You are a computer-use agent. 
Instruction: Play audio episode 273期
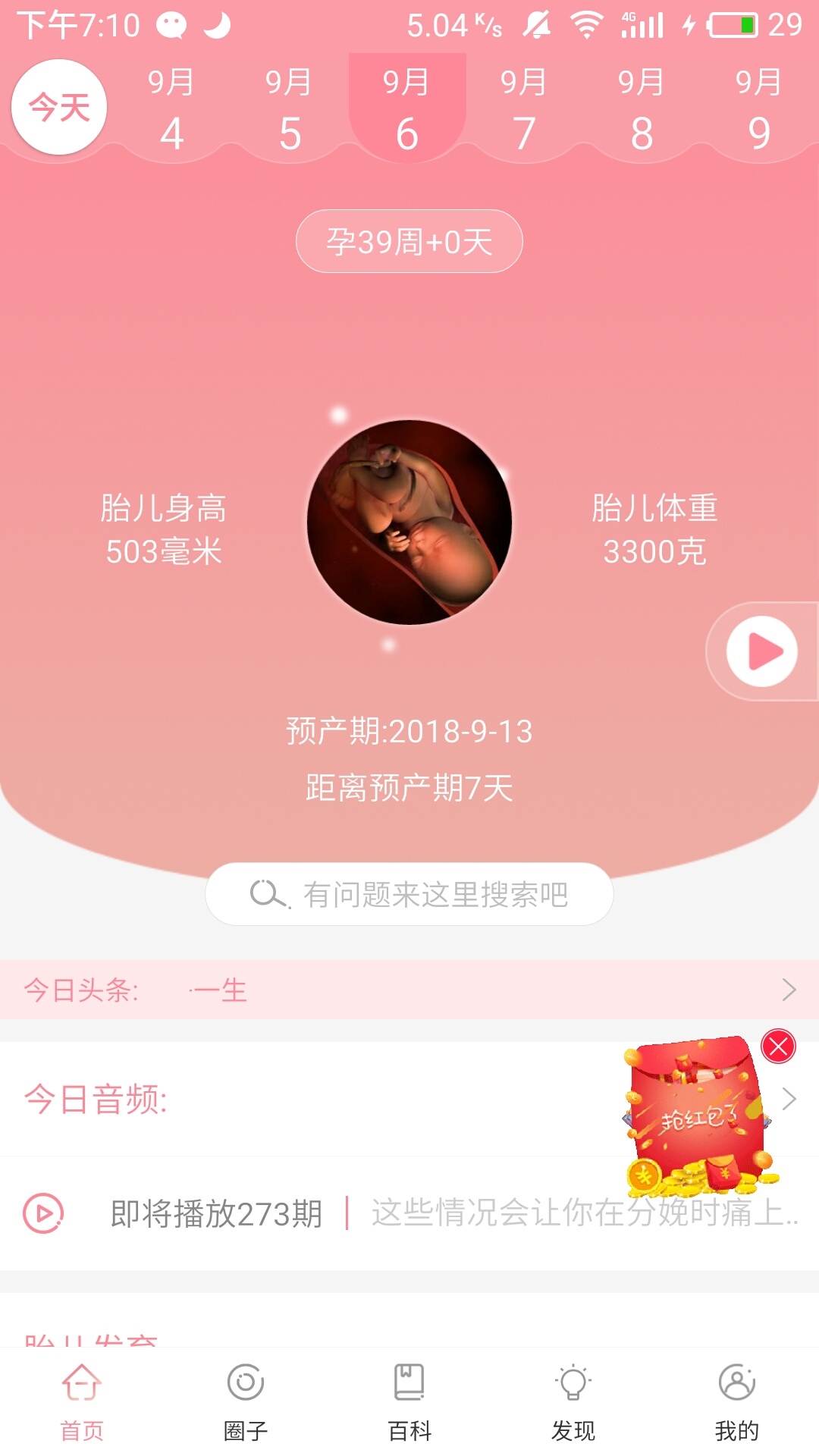(44, 1213)
